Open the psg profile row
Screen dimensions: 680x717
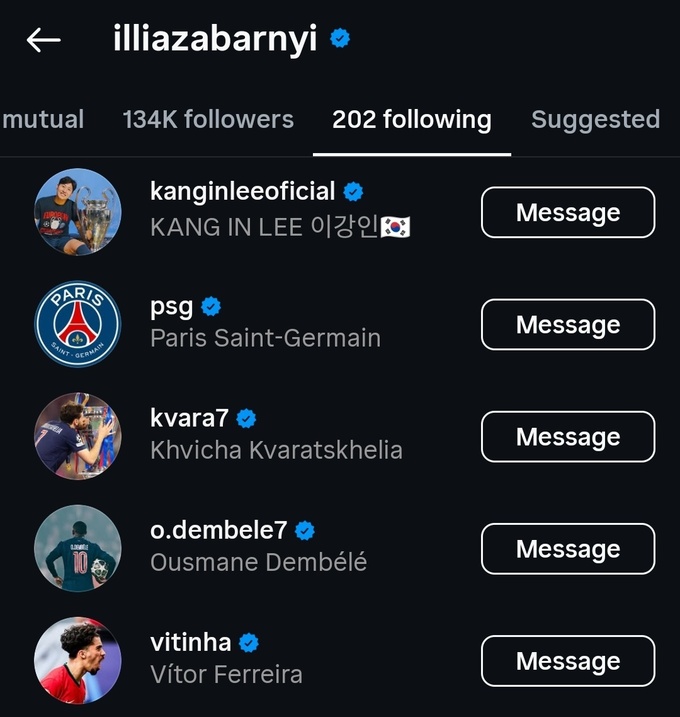(x=265, y=322)
